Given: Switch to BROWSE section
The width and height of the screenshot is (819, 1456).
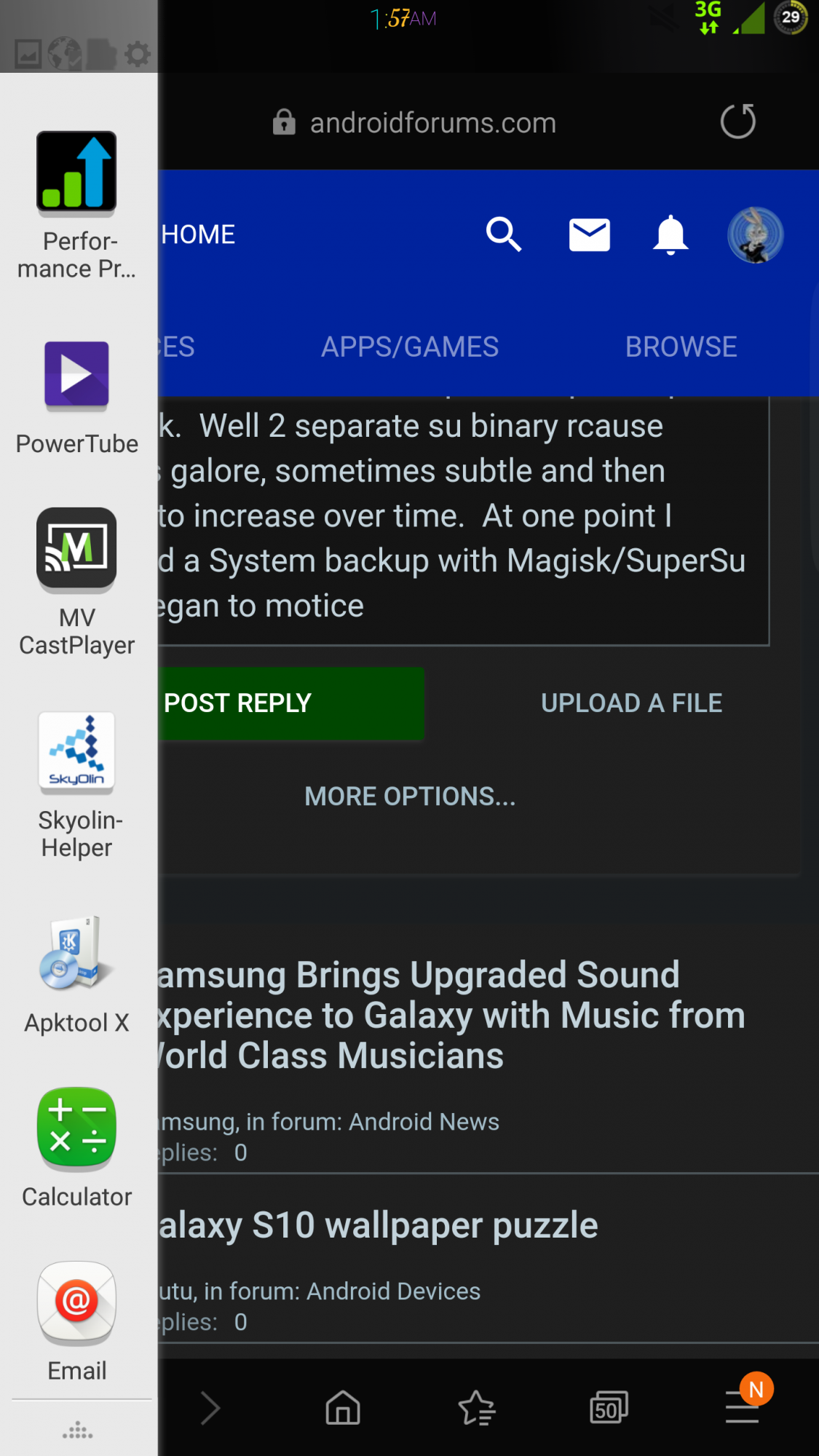Looking at the screenshot, I should click(681, 347).
